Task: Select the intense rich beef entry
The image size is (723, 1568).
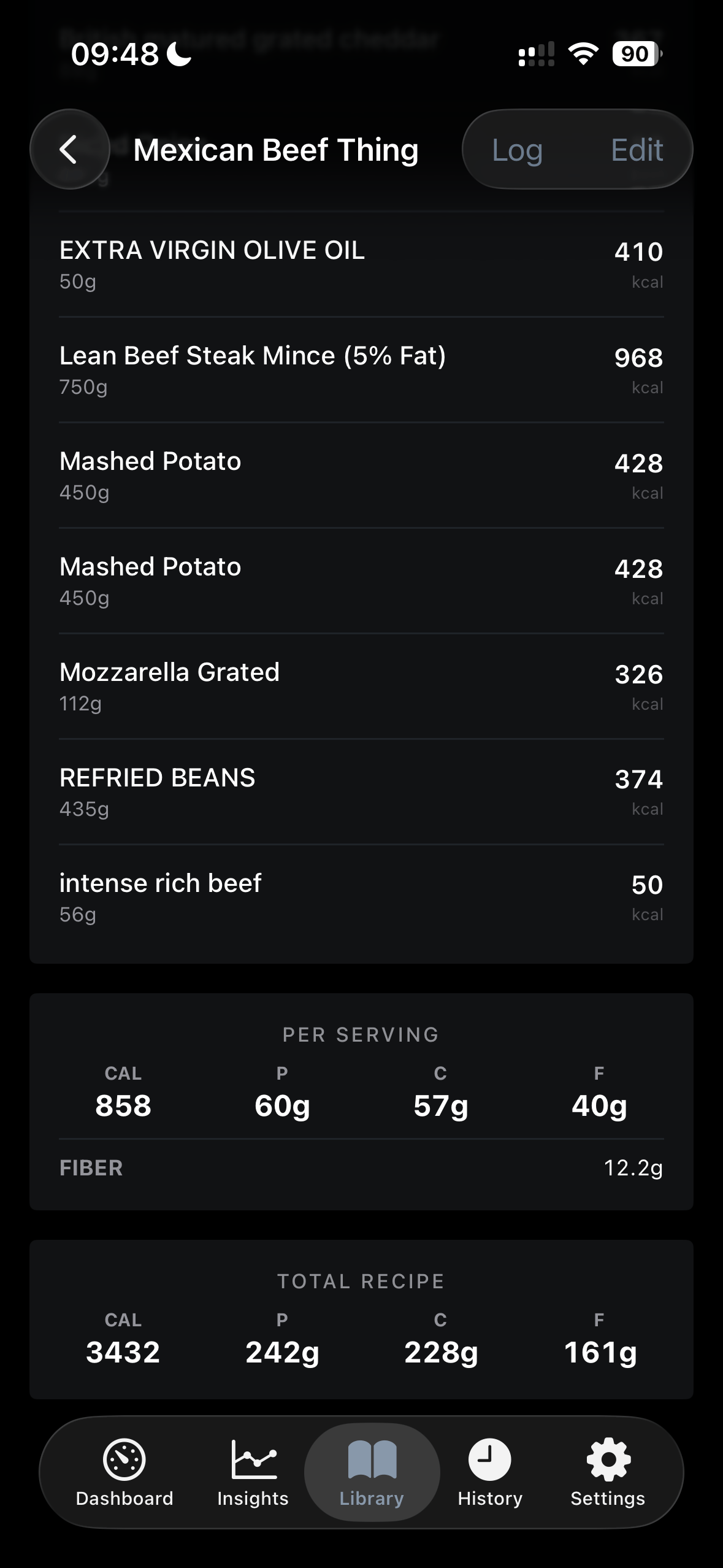Action: tap(361, 896)
